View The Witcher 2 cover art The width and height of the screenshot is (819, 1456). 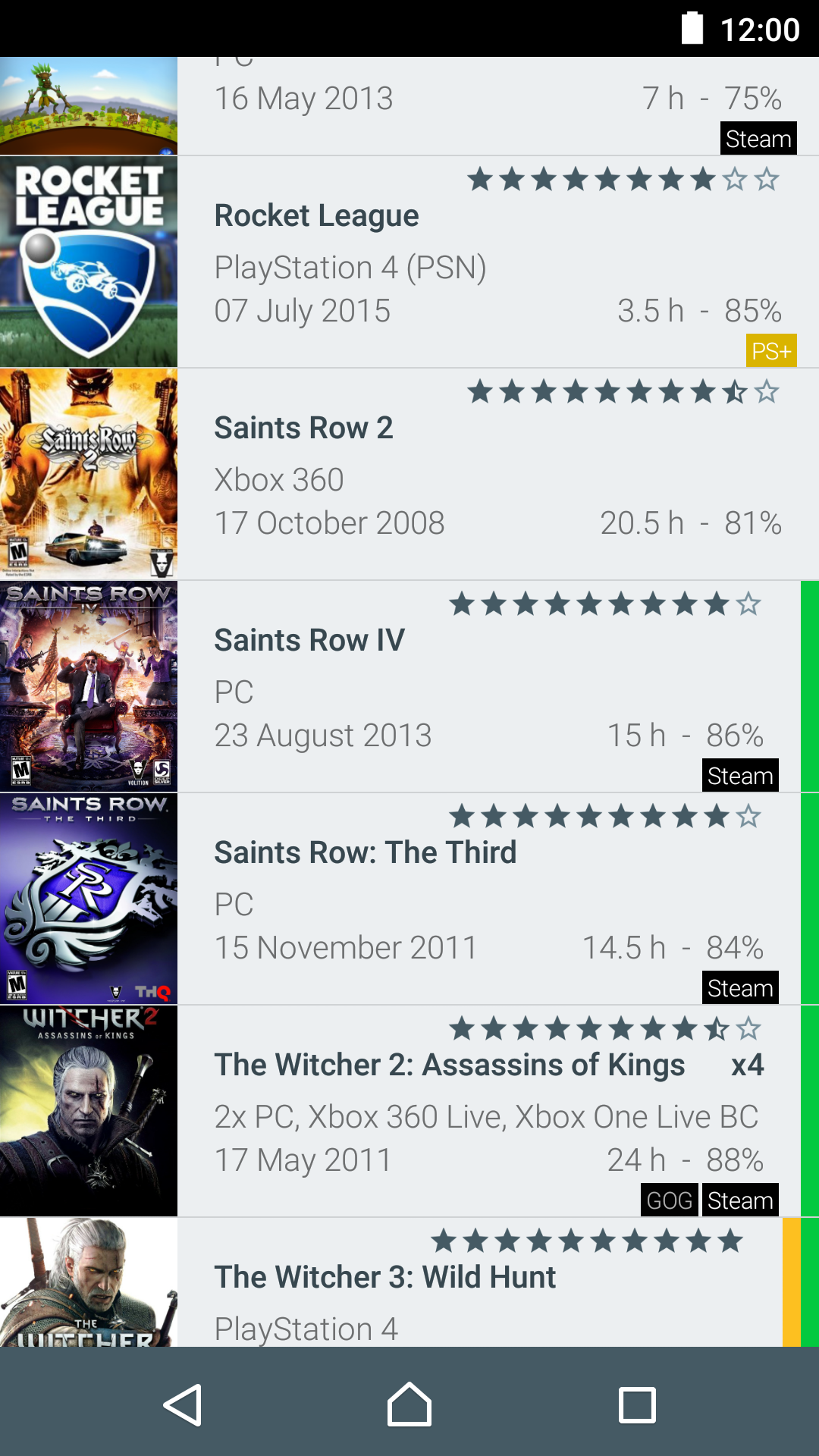tap(89, 1111)
